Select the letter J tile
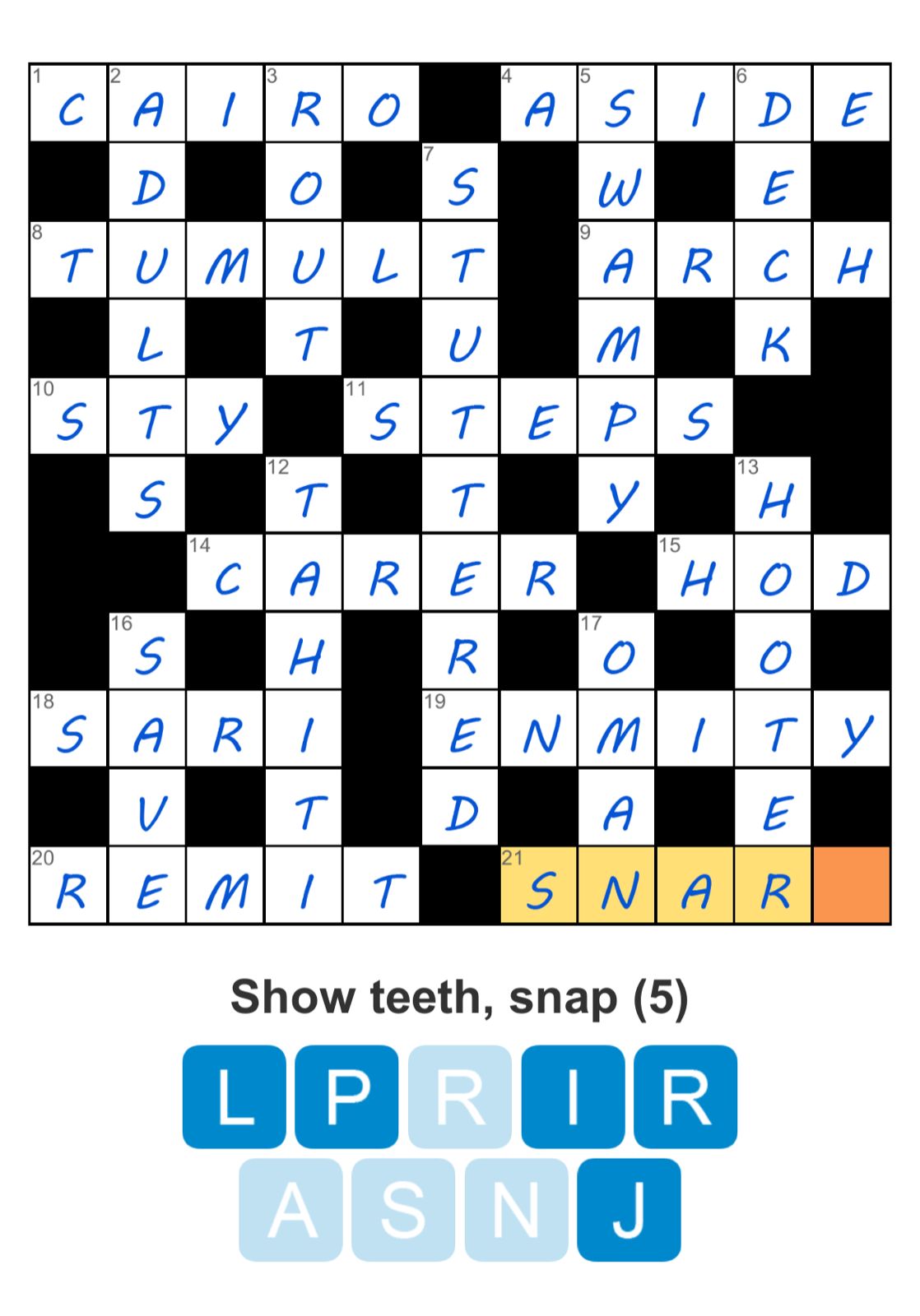Image resolution: width=920 pixels, height=1316 pixels. (x=629, y=1210)
